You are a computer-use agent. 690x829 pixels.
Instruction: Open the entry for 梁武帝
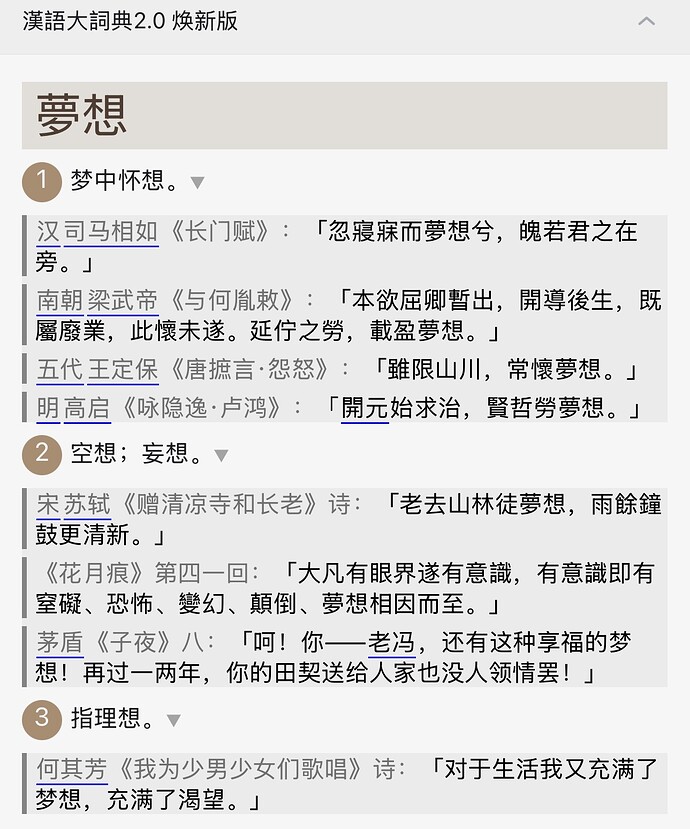(x=122, y=299)
